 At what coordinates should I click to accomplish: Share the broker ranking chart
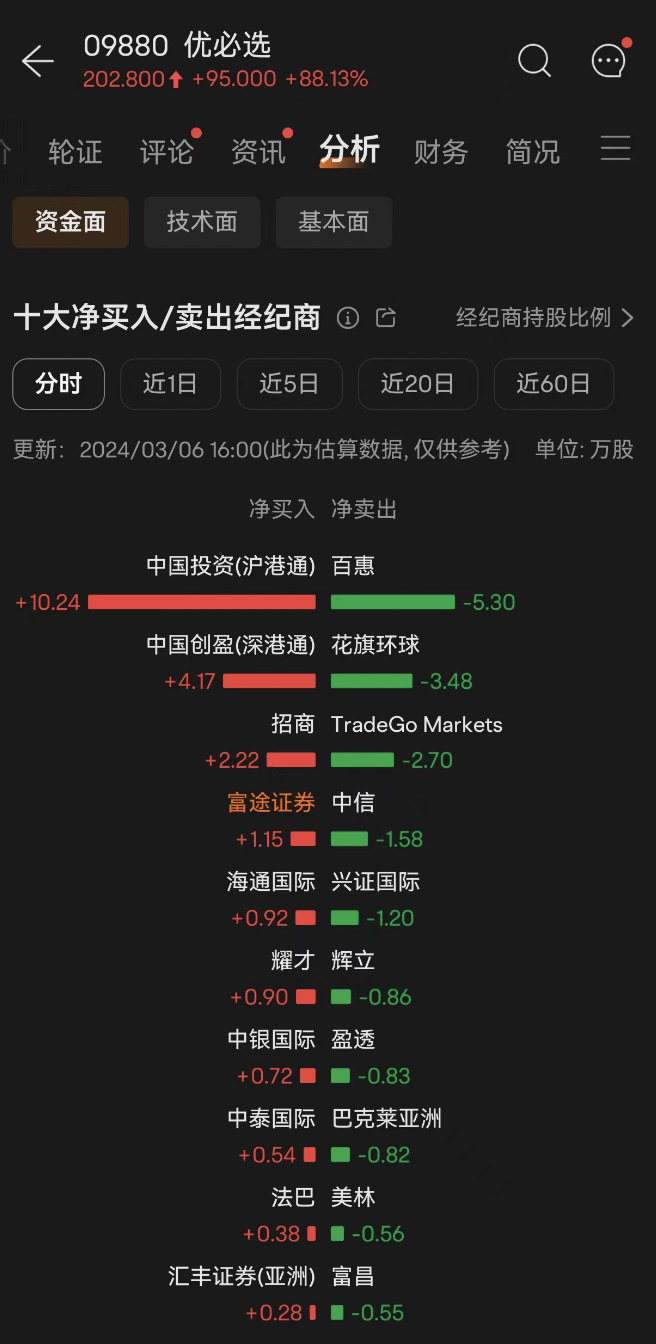click(x=386, y=318)
